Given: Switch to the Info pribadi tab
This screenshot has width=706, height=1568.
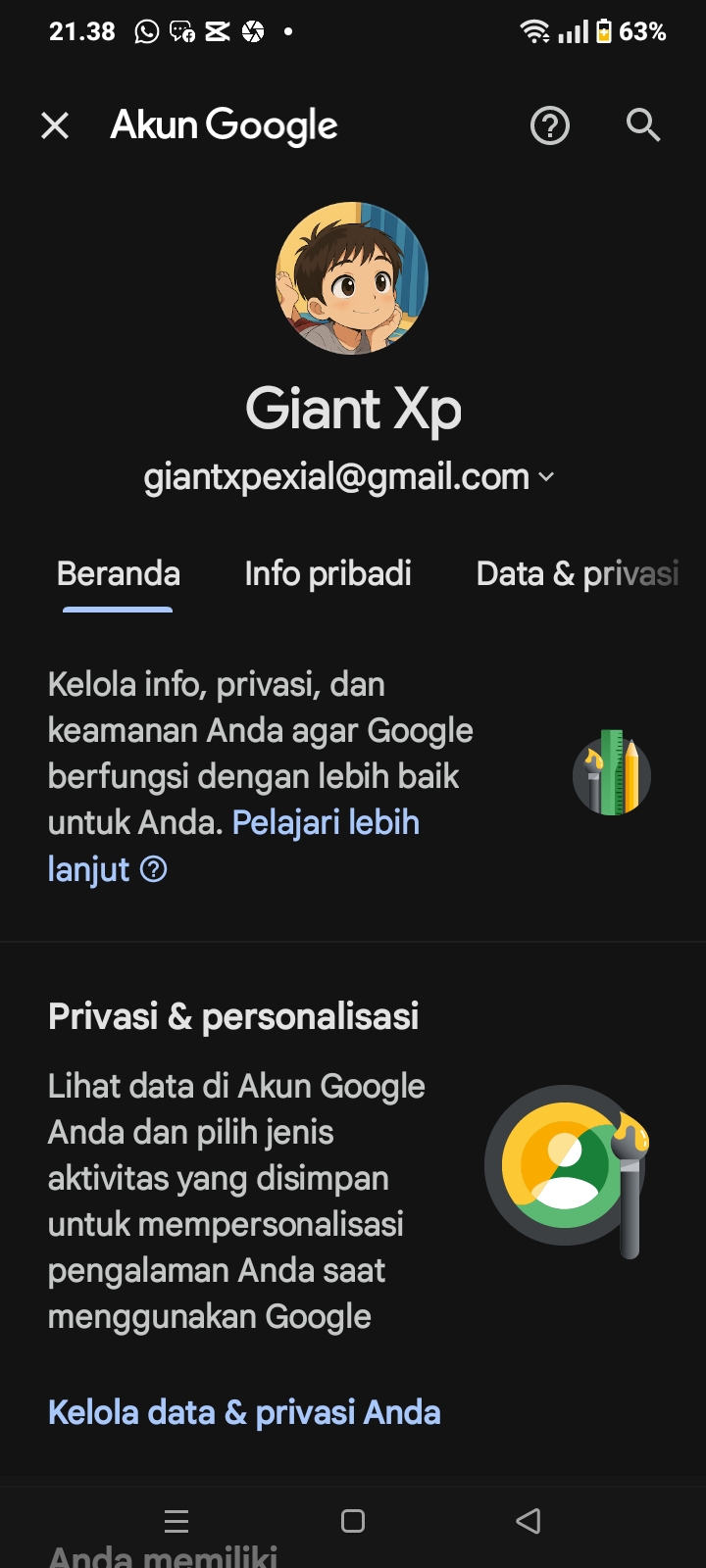Looking at the screenshot, I should 328,574.
